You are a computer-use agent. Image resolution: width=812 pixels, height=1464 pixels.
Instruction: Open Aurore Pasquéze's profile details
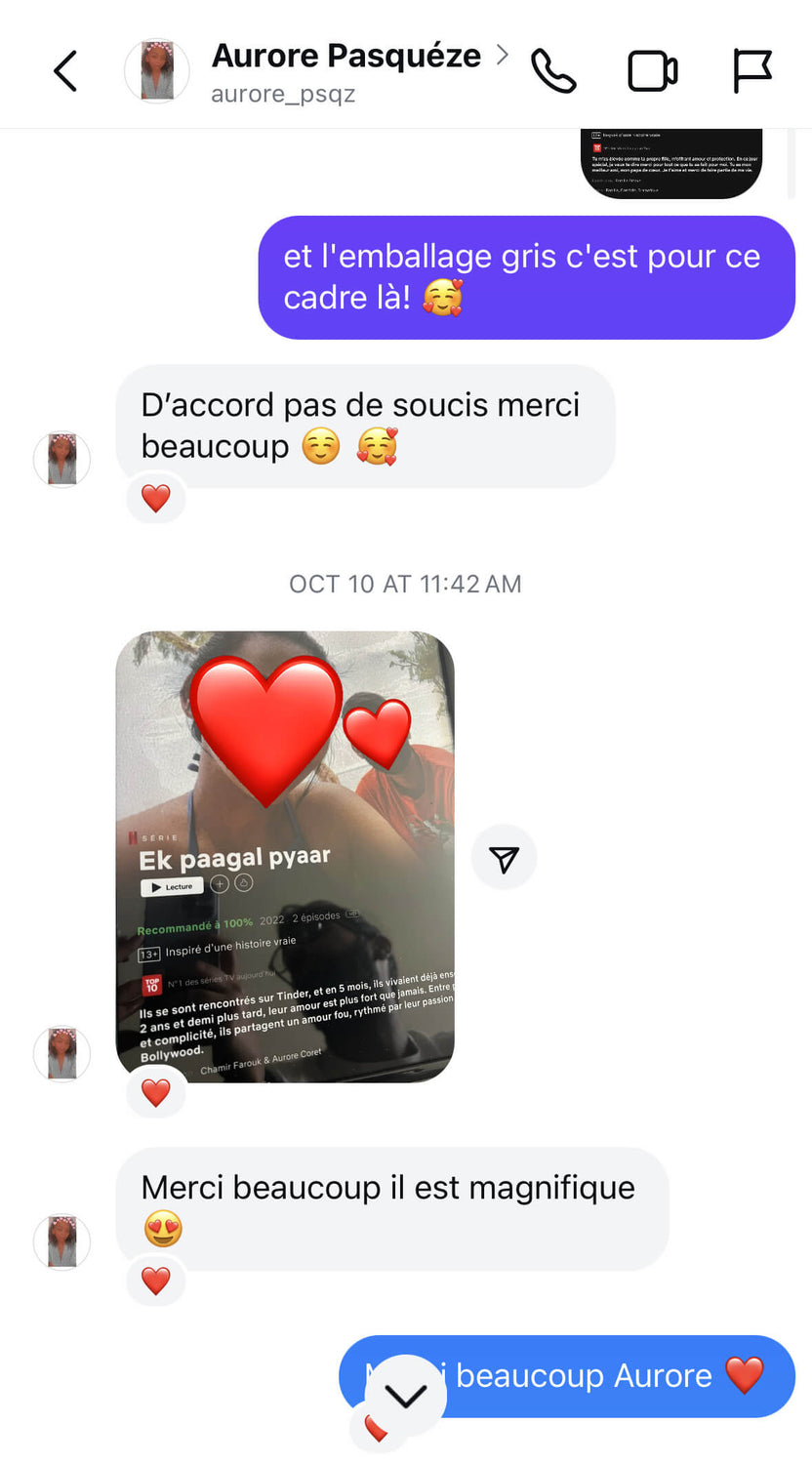(346, 57)
